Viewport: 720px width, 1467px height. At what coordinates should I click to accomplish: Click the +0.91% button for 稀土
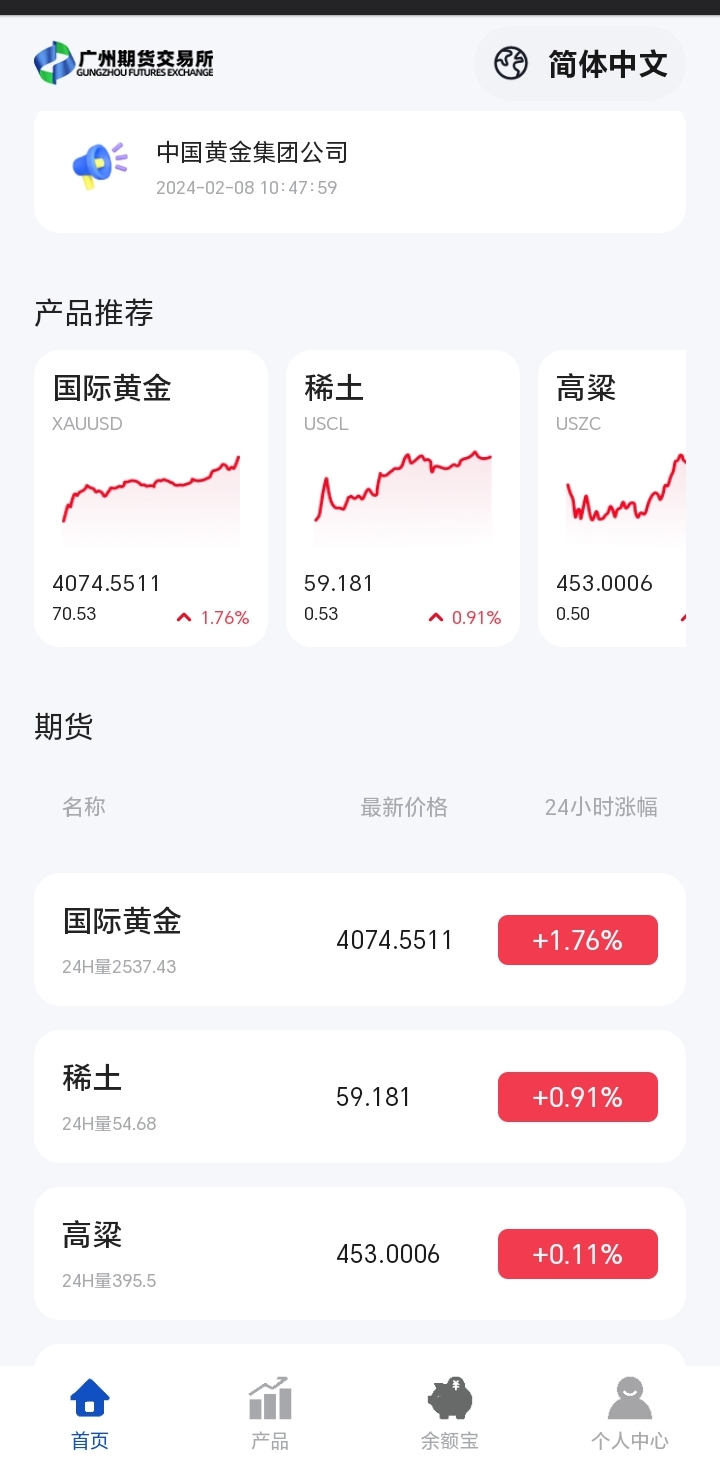[x=577, y=1096]
